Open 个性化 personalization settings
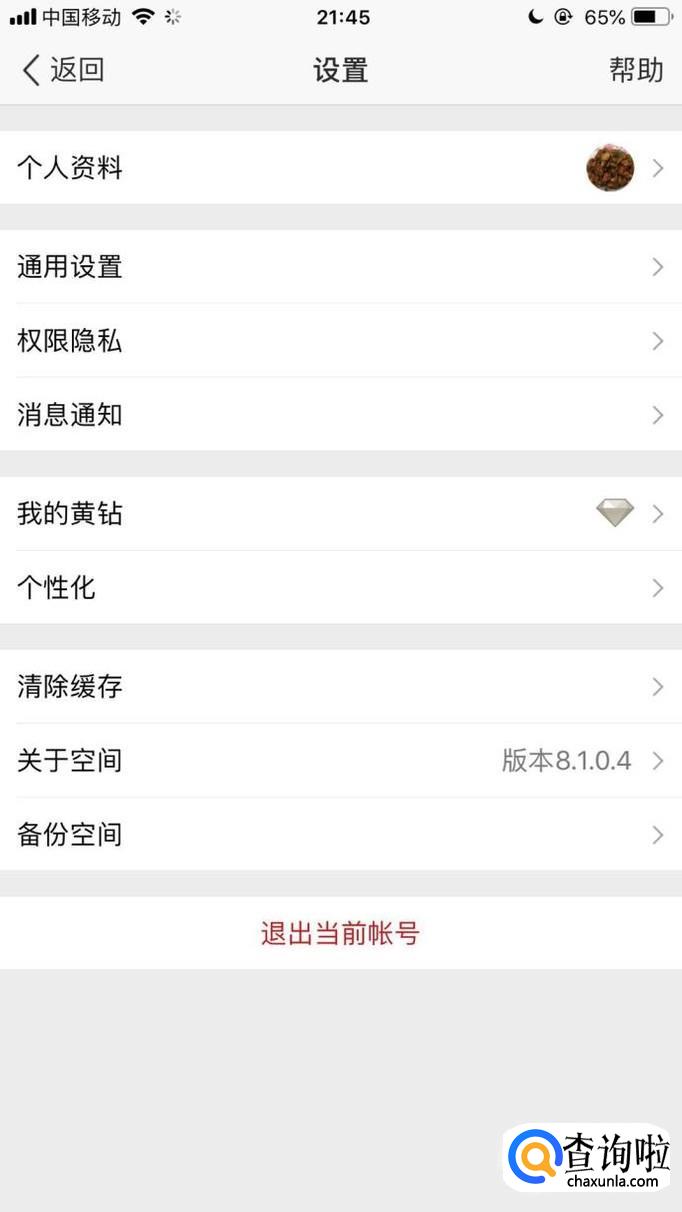 340,587
